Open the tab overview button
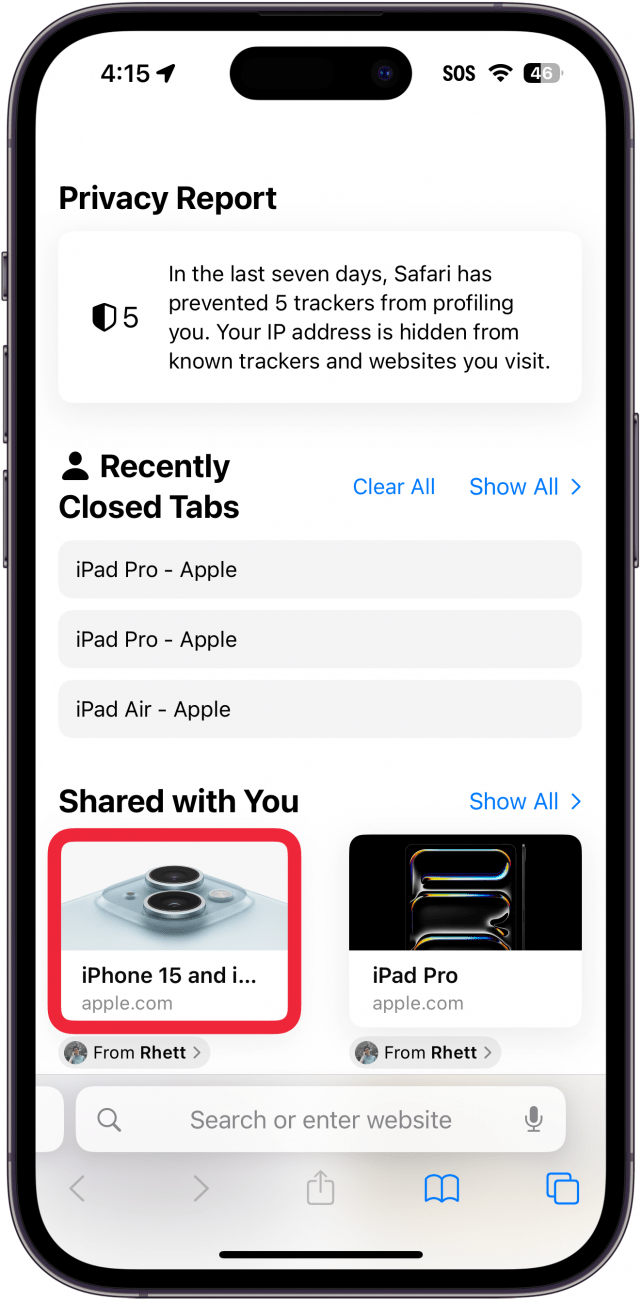 pos(562,1189)
